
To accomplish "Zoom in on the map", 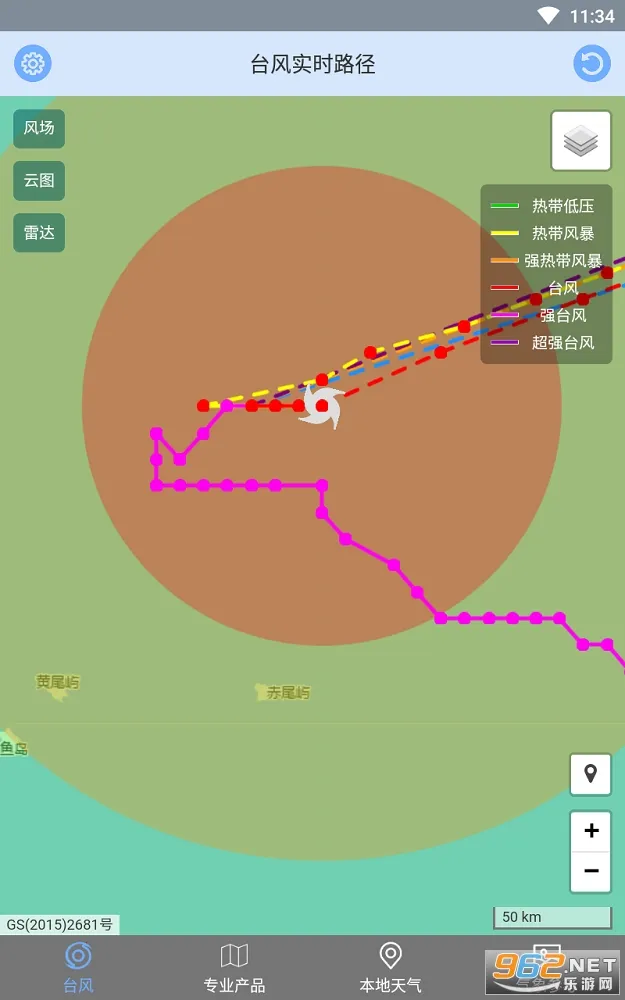I will click(x=591, y=830).
